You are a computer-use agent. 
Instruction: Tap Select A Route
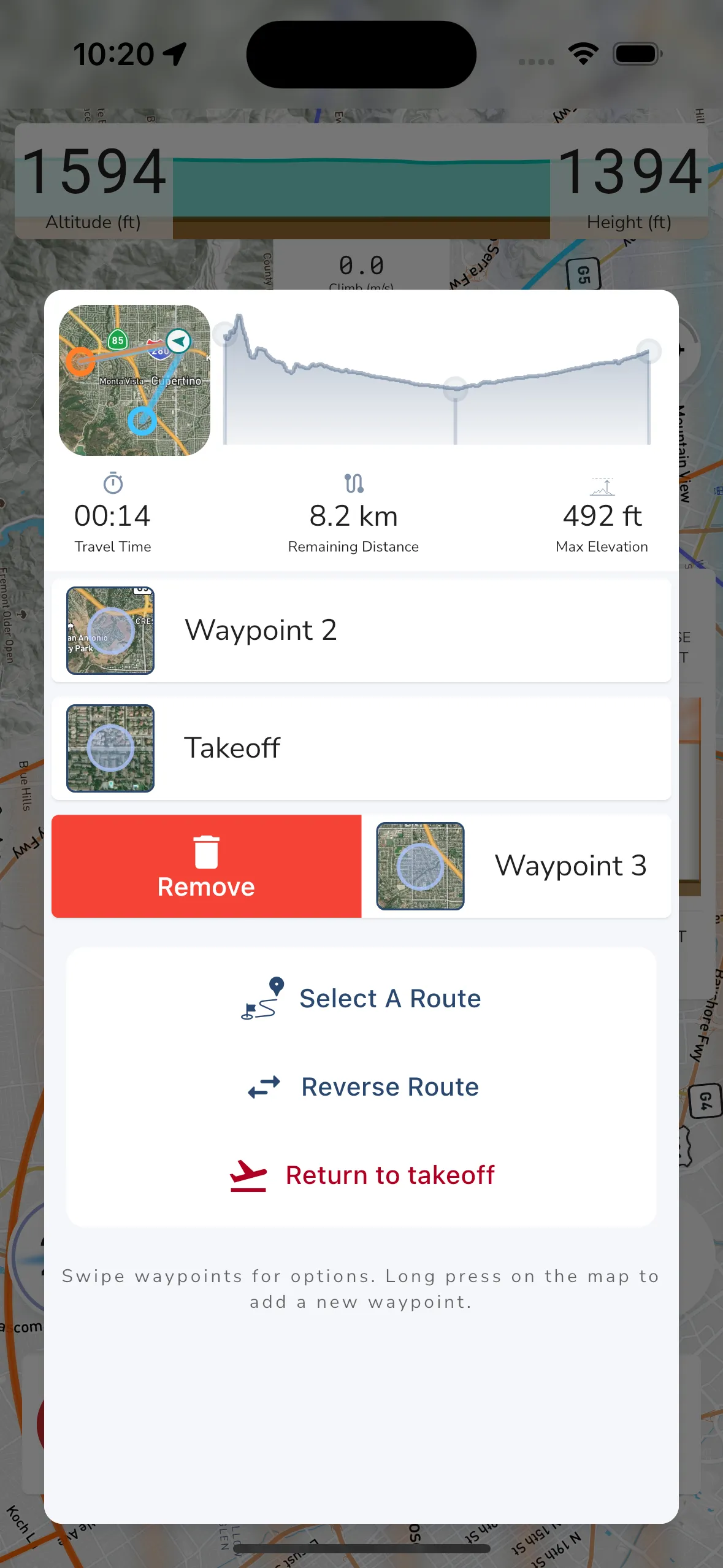(x=389, y=998)
